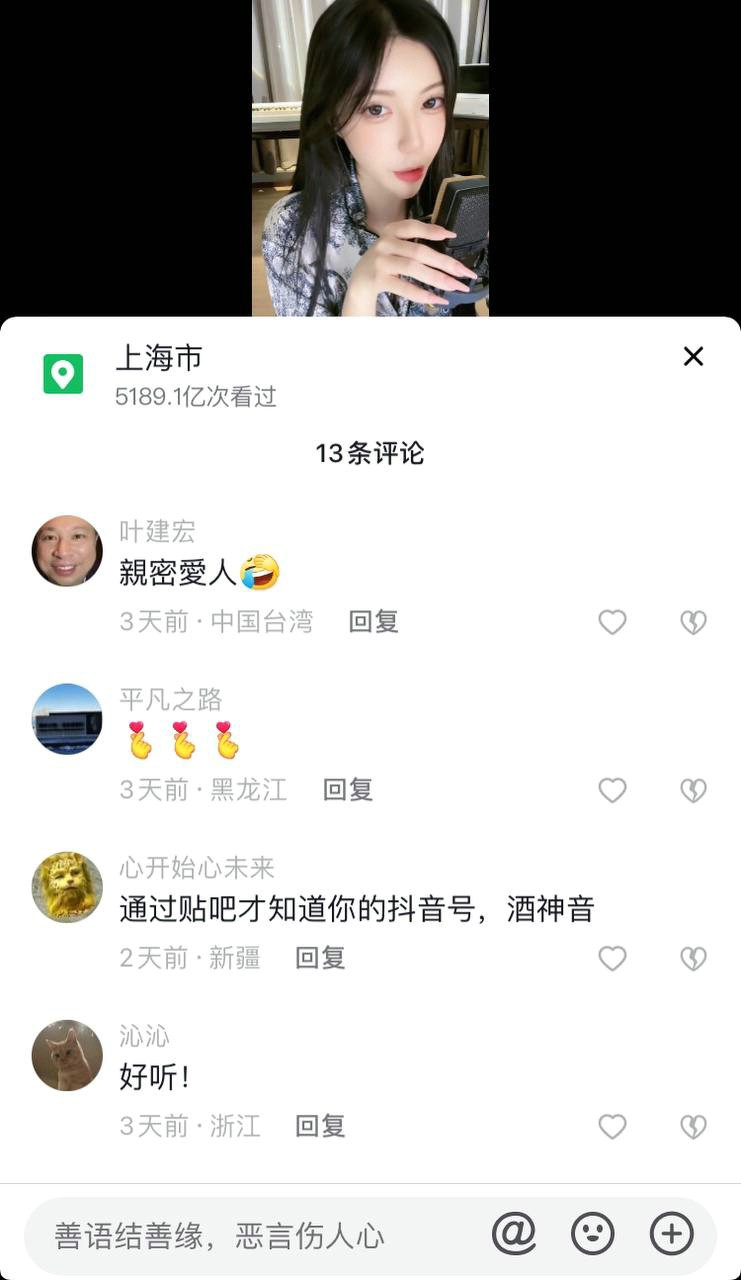Viewport: 741px width, 1280px height.
Task: Reply to 心开始心未来's comment
Action: (320, 958)
